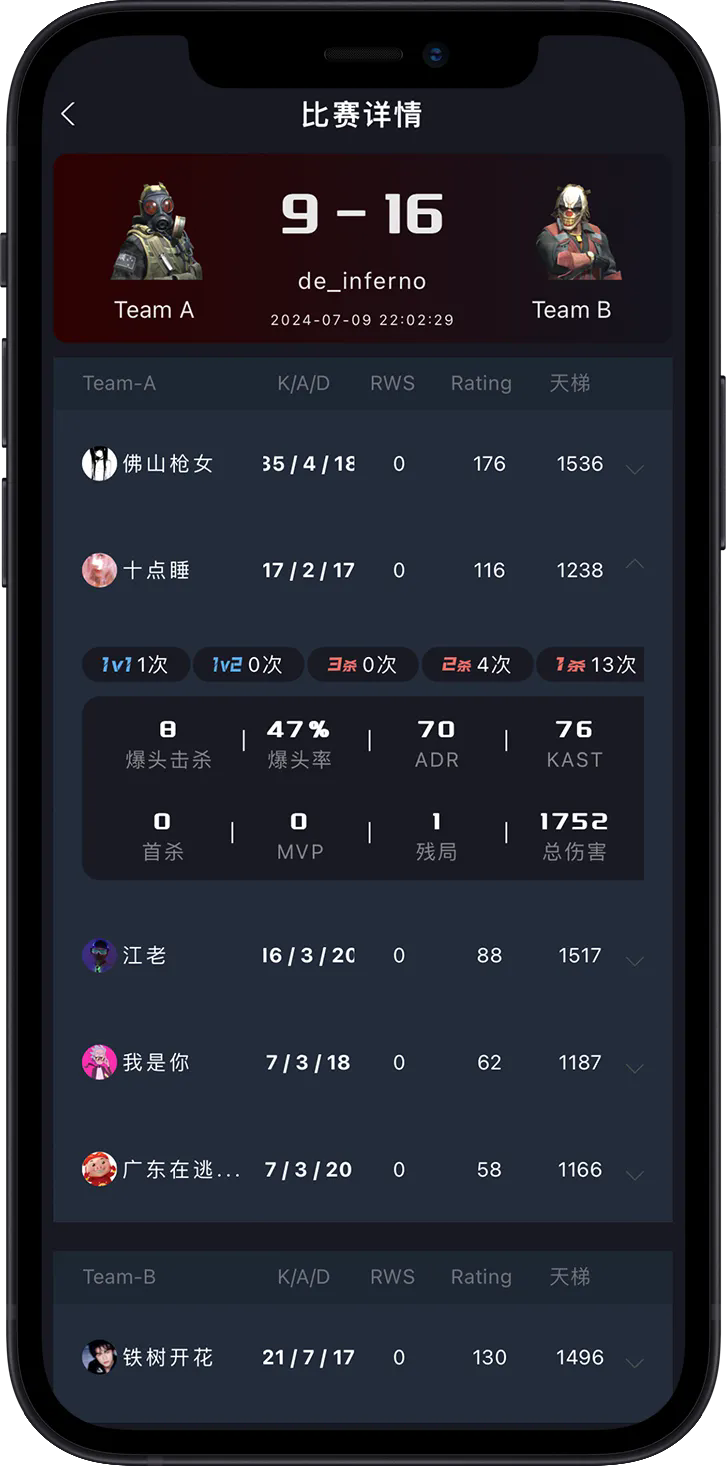
Task: Expand stats for 我是你
Action: coord(634,1067)
